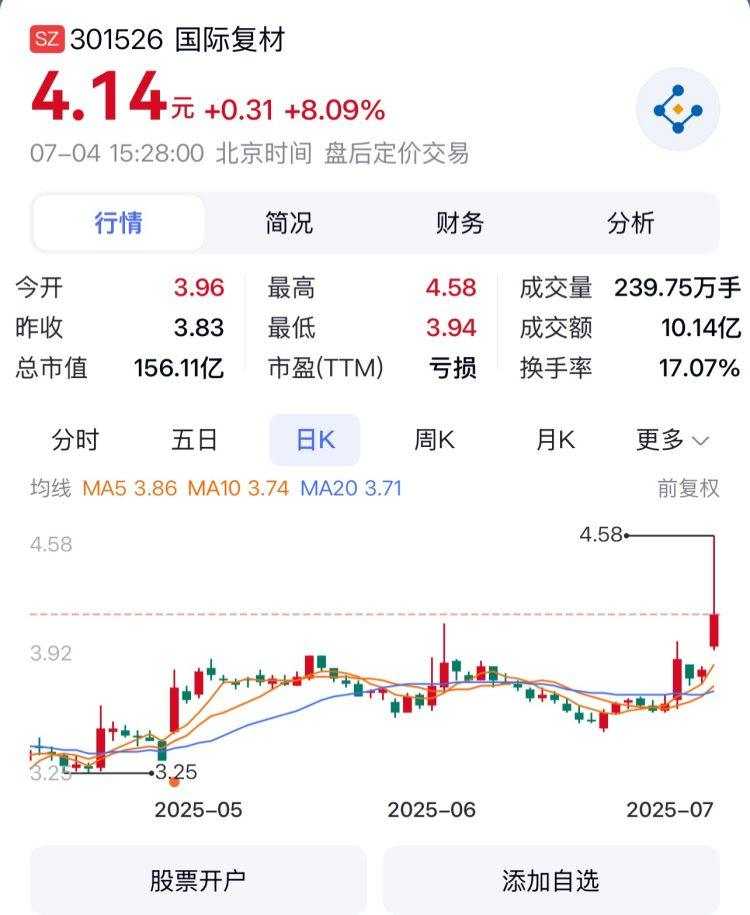
Task: Open the 分析 tab
Action: 631,223
